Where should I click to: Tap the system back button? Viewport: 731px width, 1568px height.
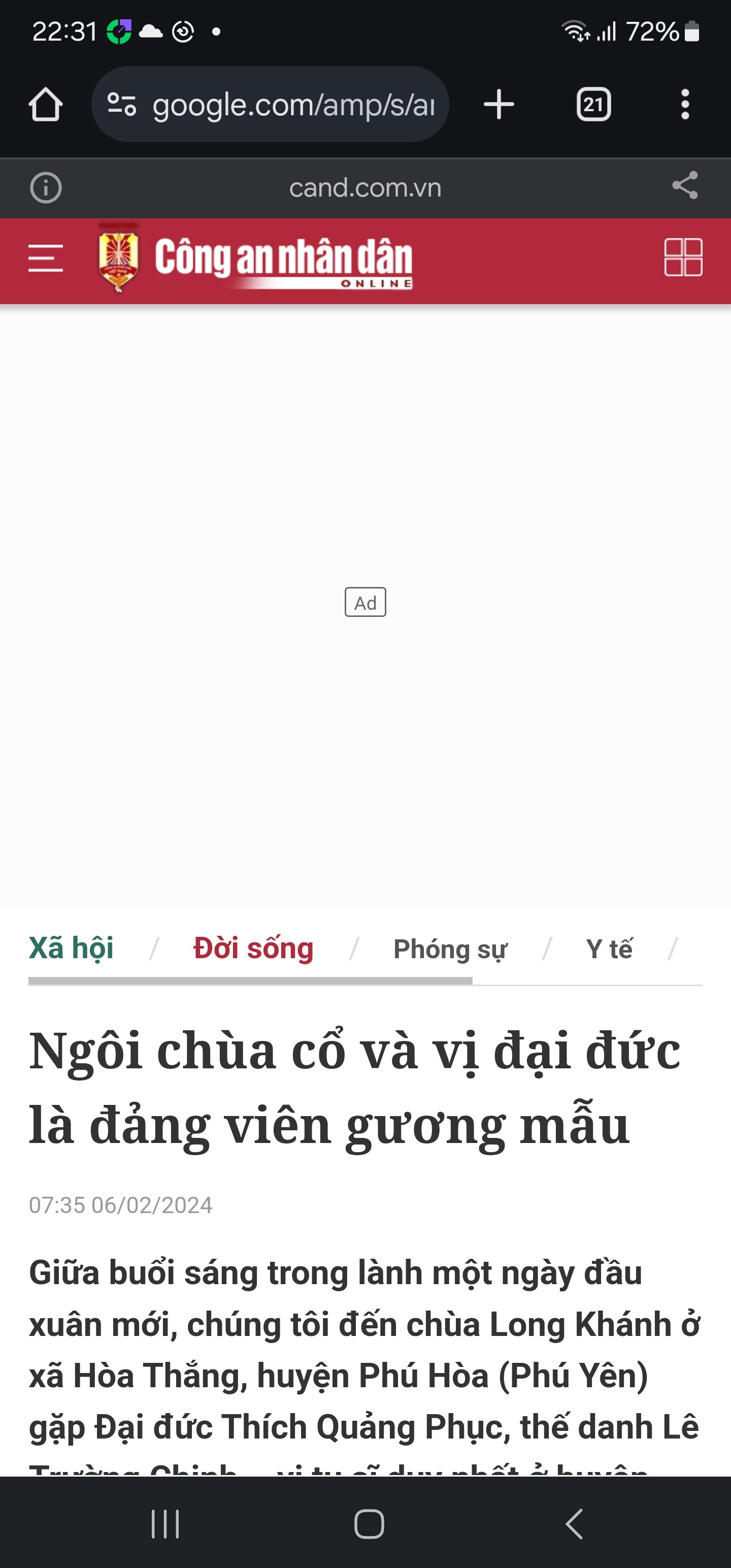point(575,1524)
